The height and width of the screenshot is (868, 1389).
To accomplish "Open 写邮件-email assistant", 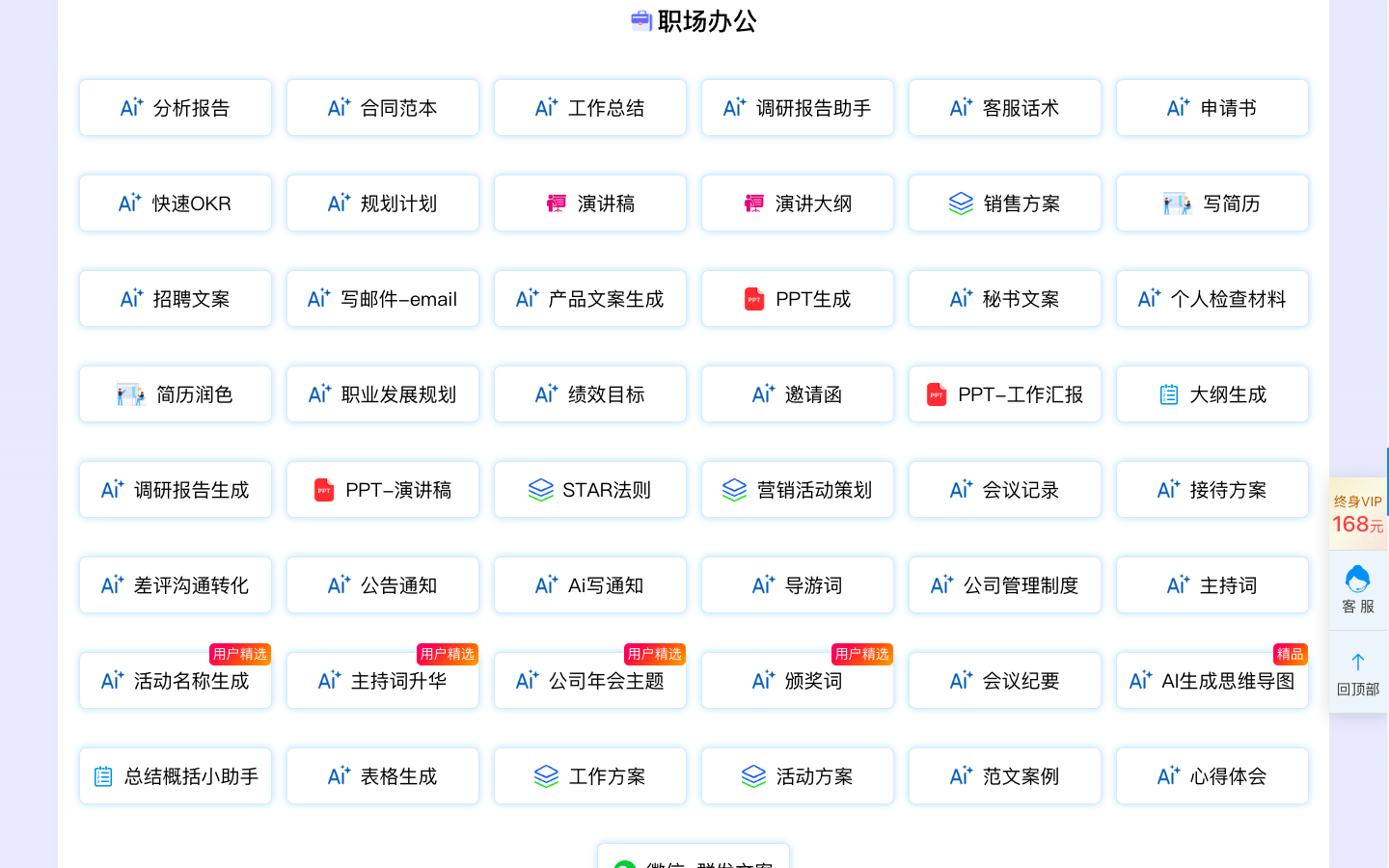I will pos(383,299).
